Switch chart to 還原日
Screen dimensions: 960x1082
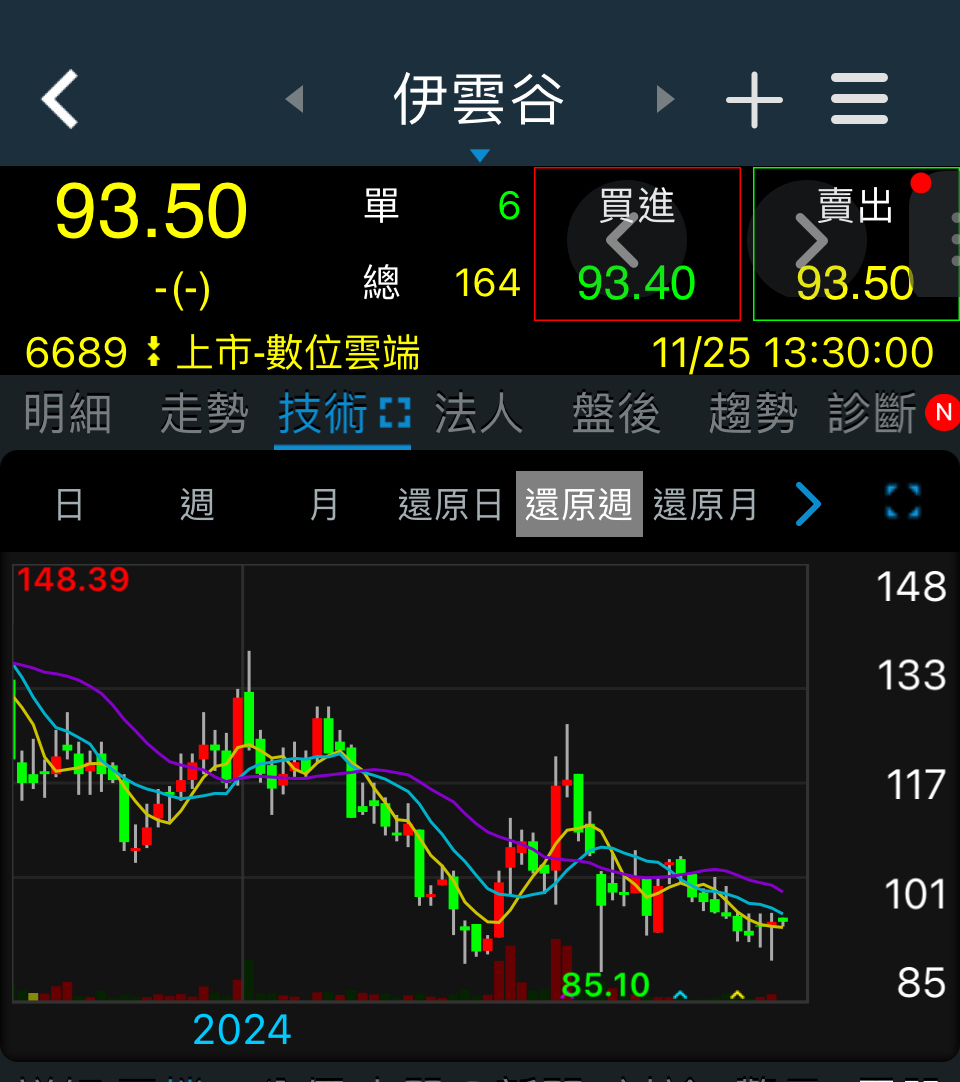(450, 505)
